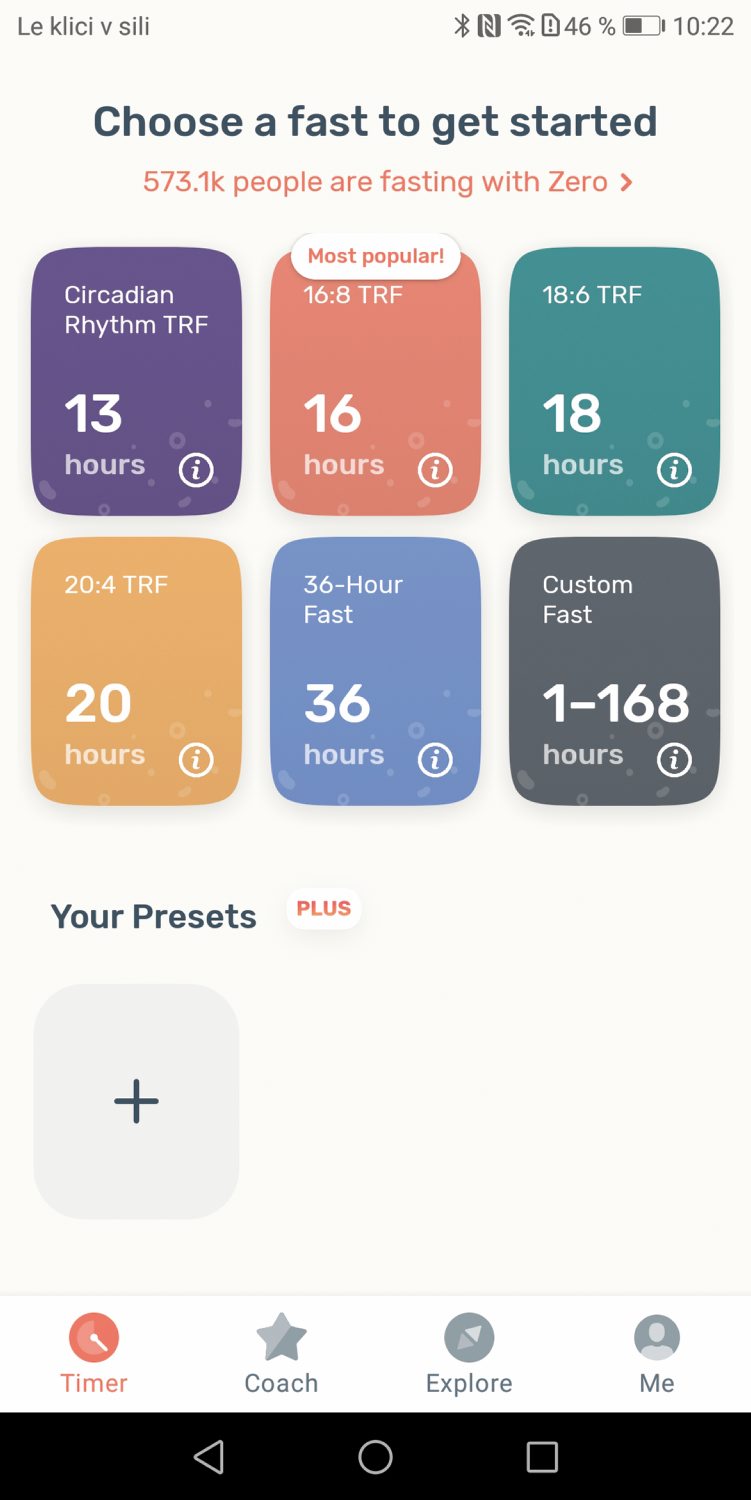Choose the 36-Hour Fast card

coord(375,671)
